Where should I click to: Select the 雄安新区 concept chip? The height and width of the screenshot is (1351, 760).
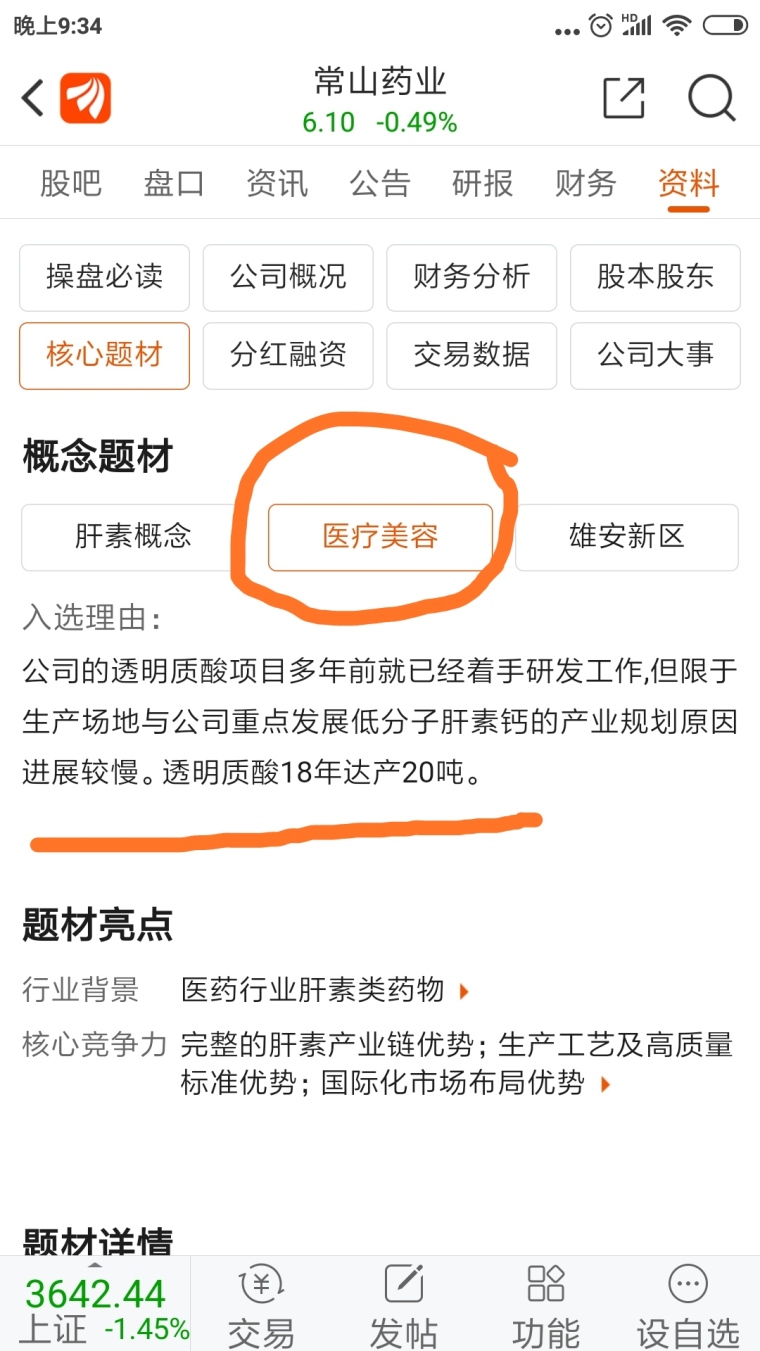coord(627,537)
